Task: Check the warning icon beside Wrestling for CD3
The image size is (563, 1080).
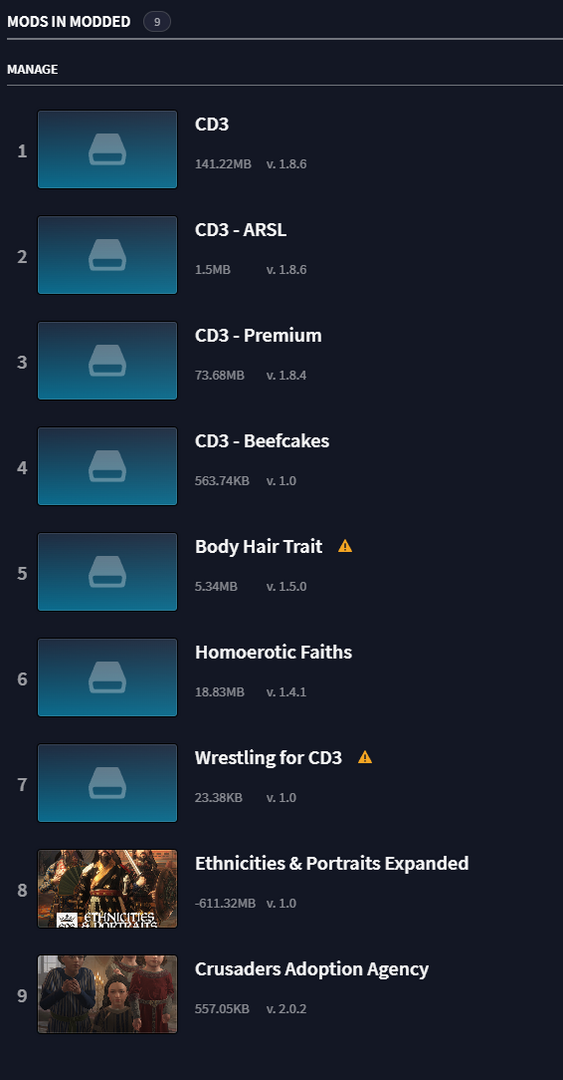Action: click(365, 758)
